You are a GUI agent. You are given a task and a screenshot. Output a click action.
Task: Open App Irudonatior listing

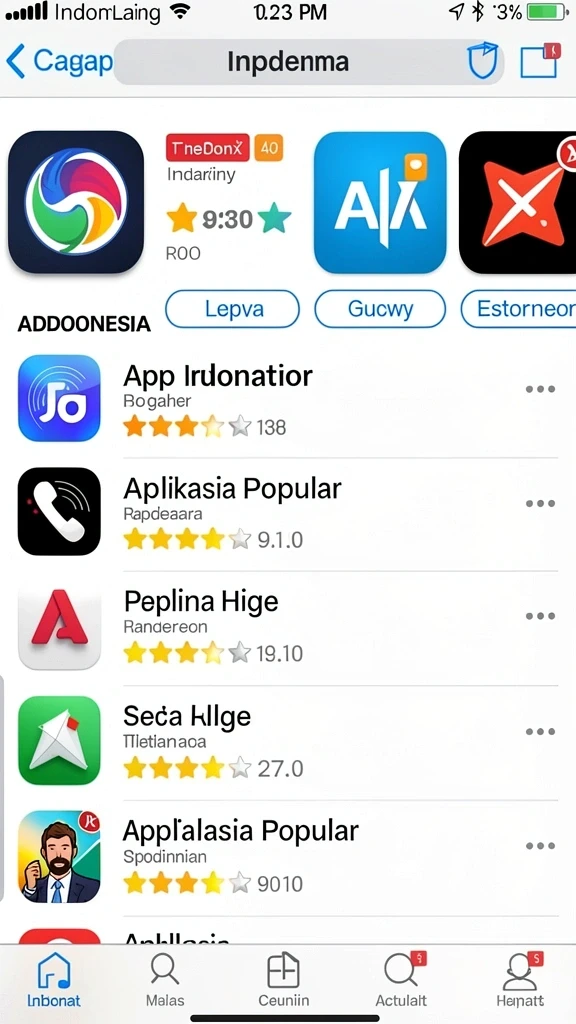tap(287, 400)
